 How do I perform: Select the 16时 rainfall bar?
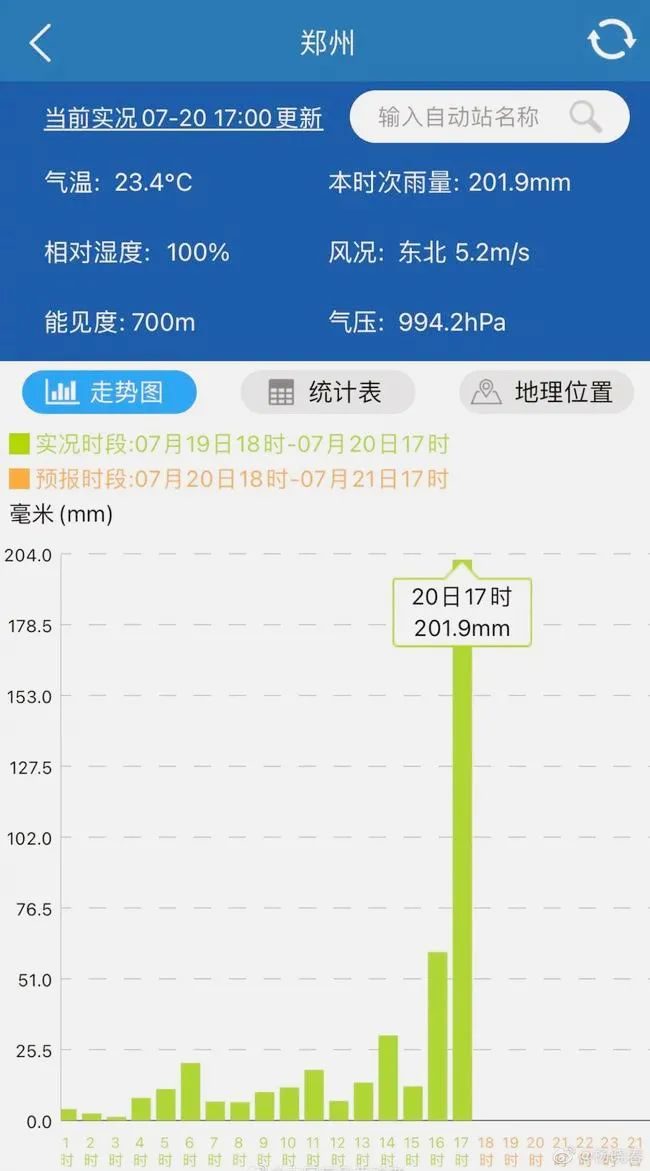437,1035
